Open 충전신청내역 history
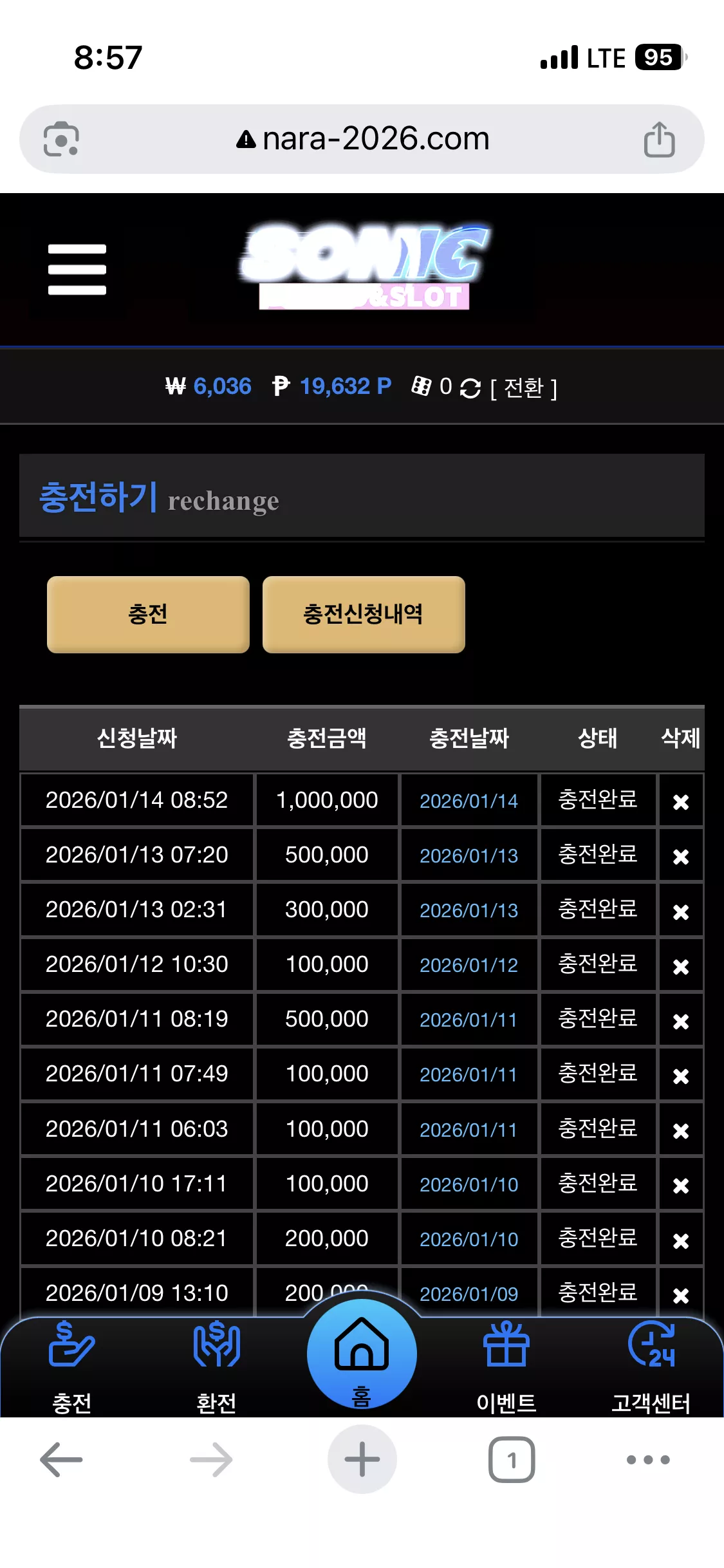The image size is (724, 1568). point(364,614)
